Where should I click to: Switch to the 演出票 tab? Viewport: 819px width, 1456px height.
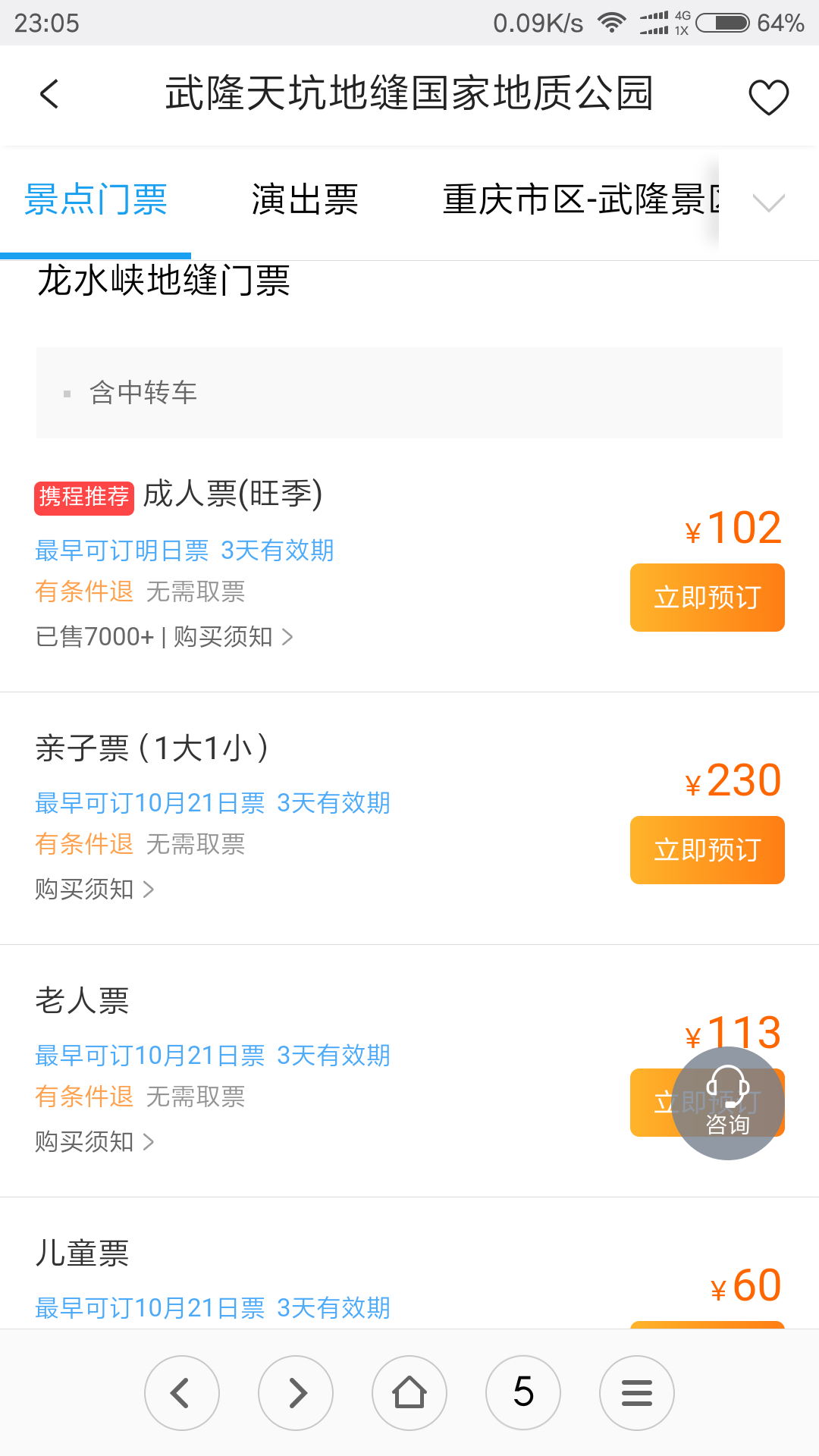(x=305, y=199)
